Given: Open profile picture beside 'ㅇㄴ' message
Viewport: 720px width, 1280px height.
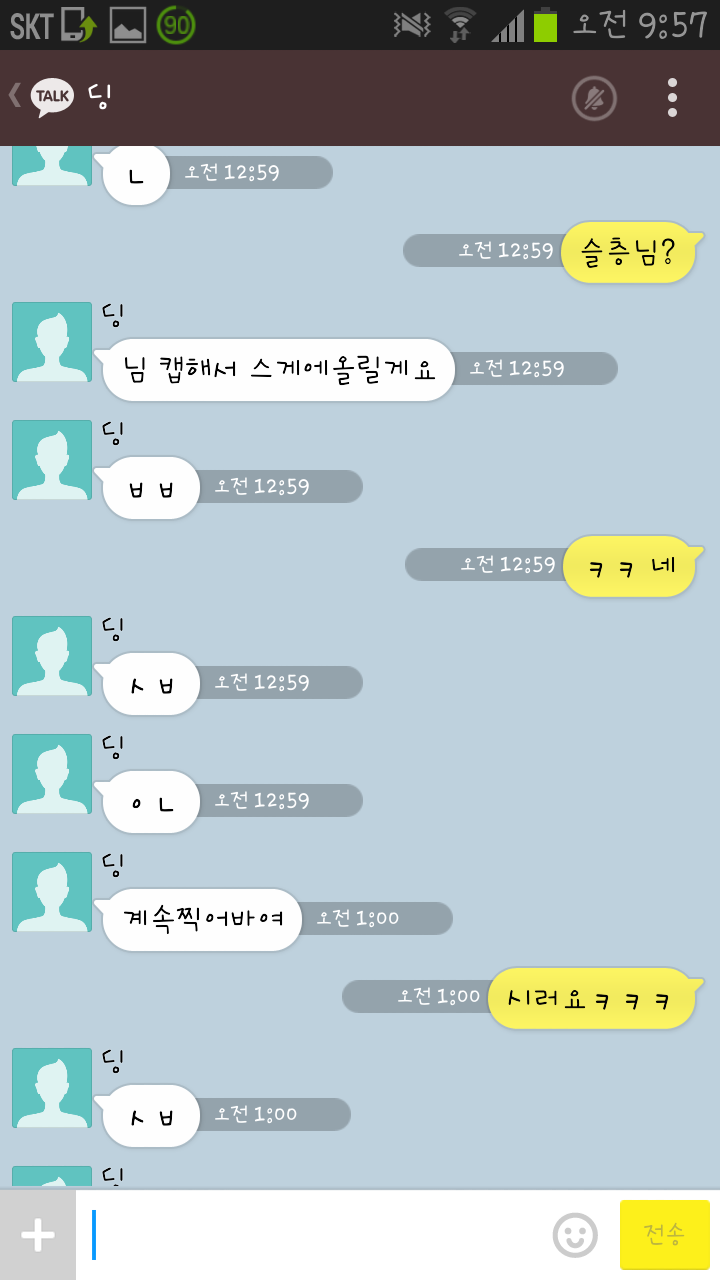Looking at the screenshot, I should tap(52, 774).
